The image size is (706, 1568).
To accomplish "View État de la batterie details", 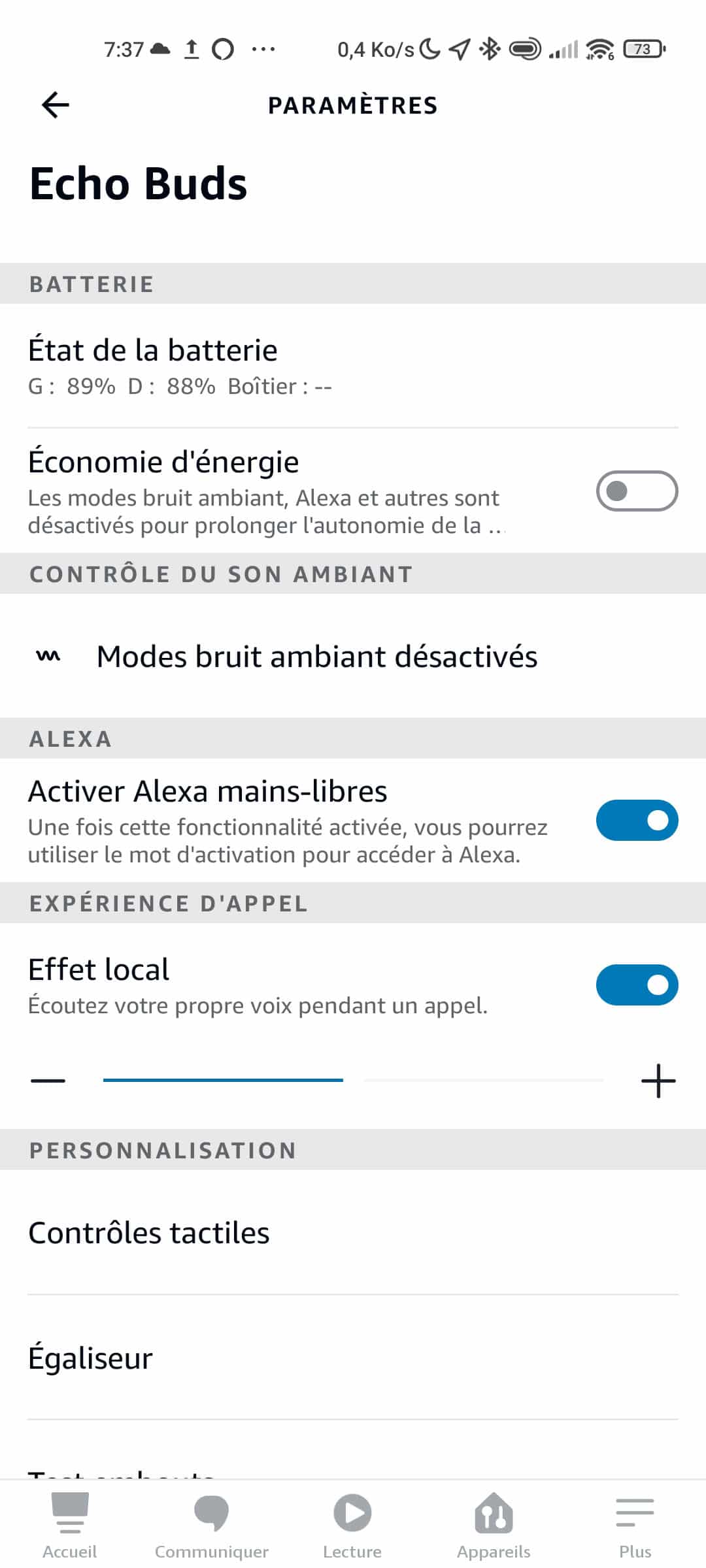I will point(353,366).
